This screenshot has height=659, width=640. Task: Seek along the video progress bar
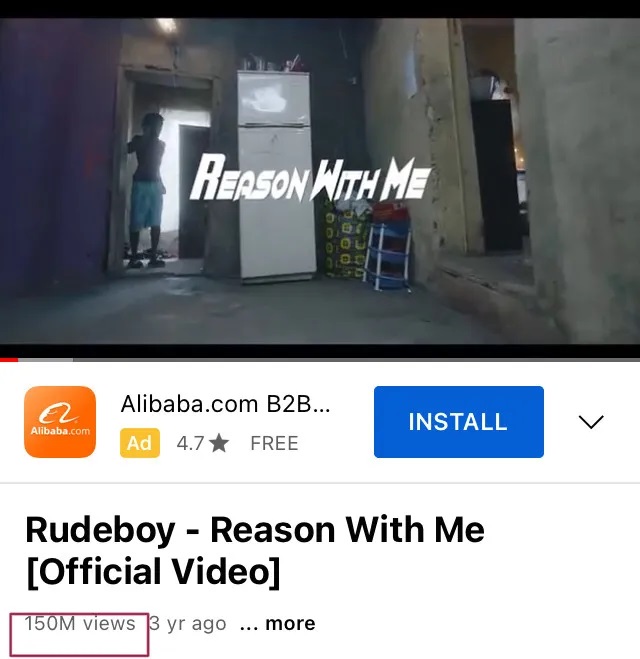320,358
